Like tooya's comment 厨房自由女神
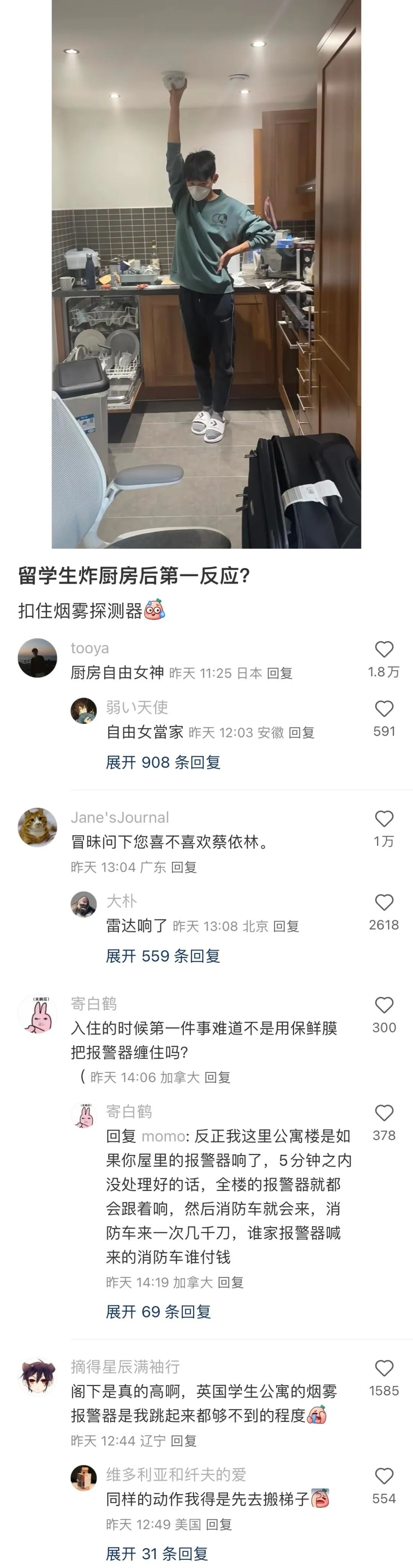The height and width of the screenshot is (1568, 413). (x=384, y=650)
